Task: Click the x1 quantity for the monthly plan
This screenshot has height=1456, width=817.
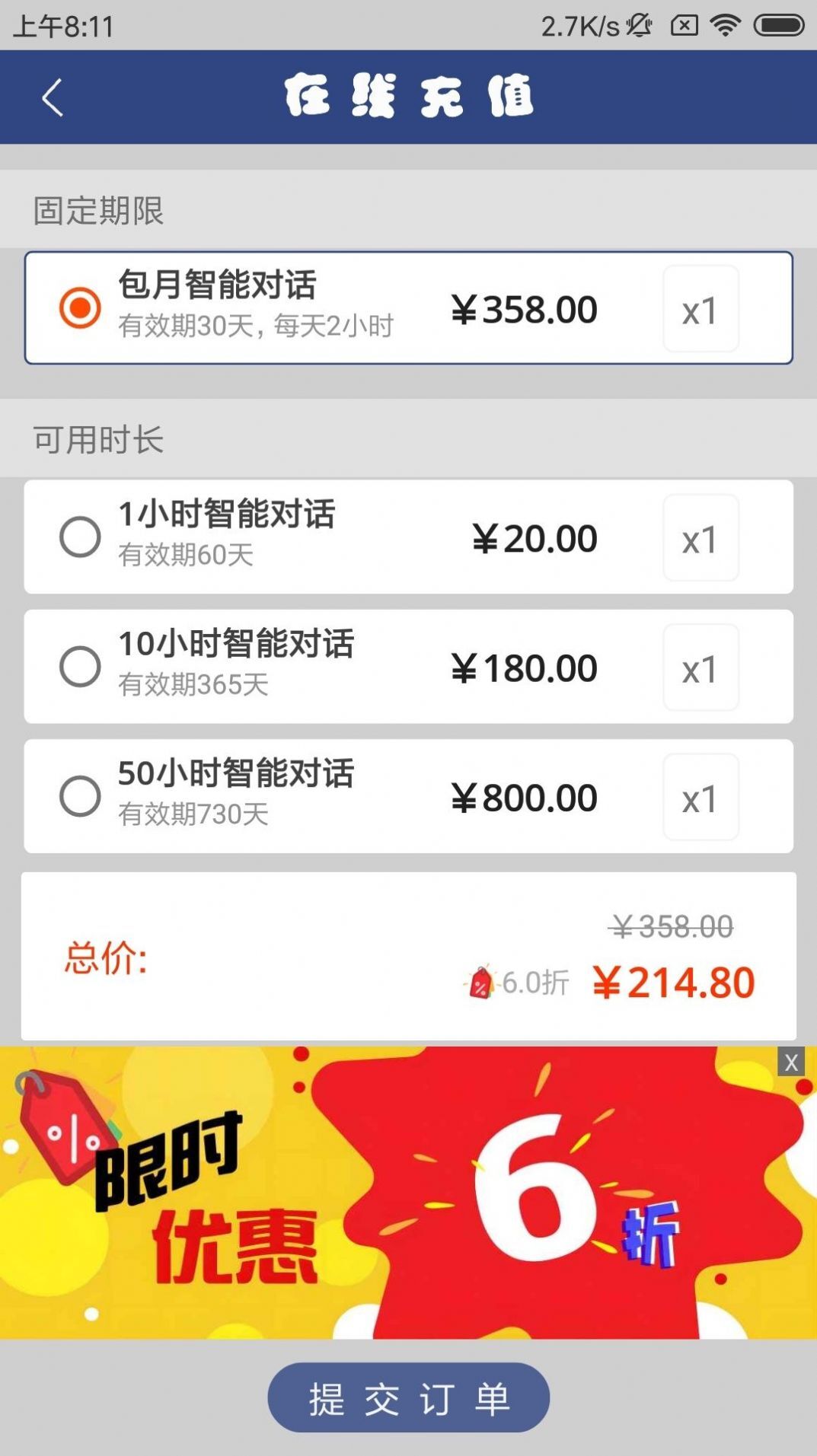Action: (700, 307)
